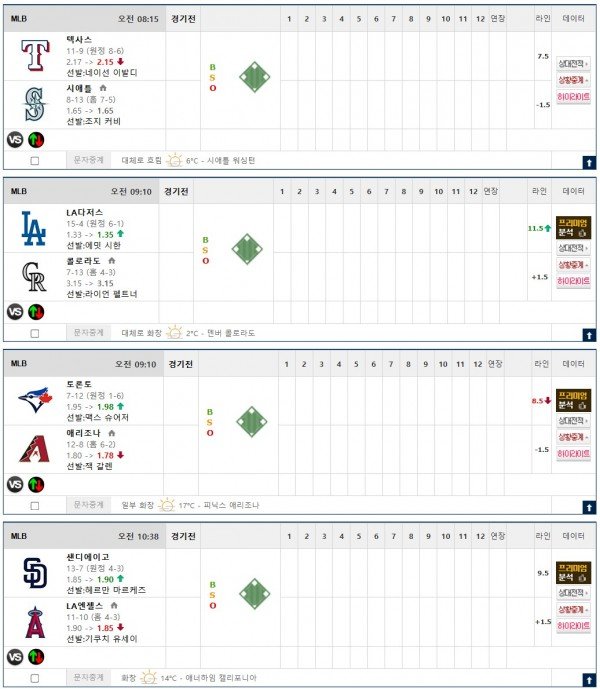The image size is (600, 689).
Task: Open 상대전적 for LA다저스 vs 콜로라도
Action: coord(574,247)
